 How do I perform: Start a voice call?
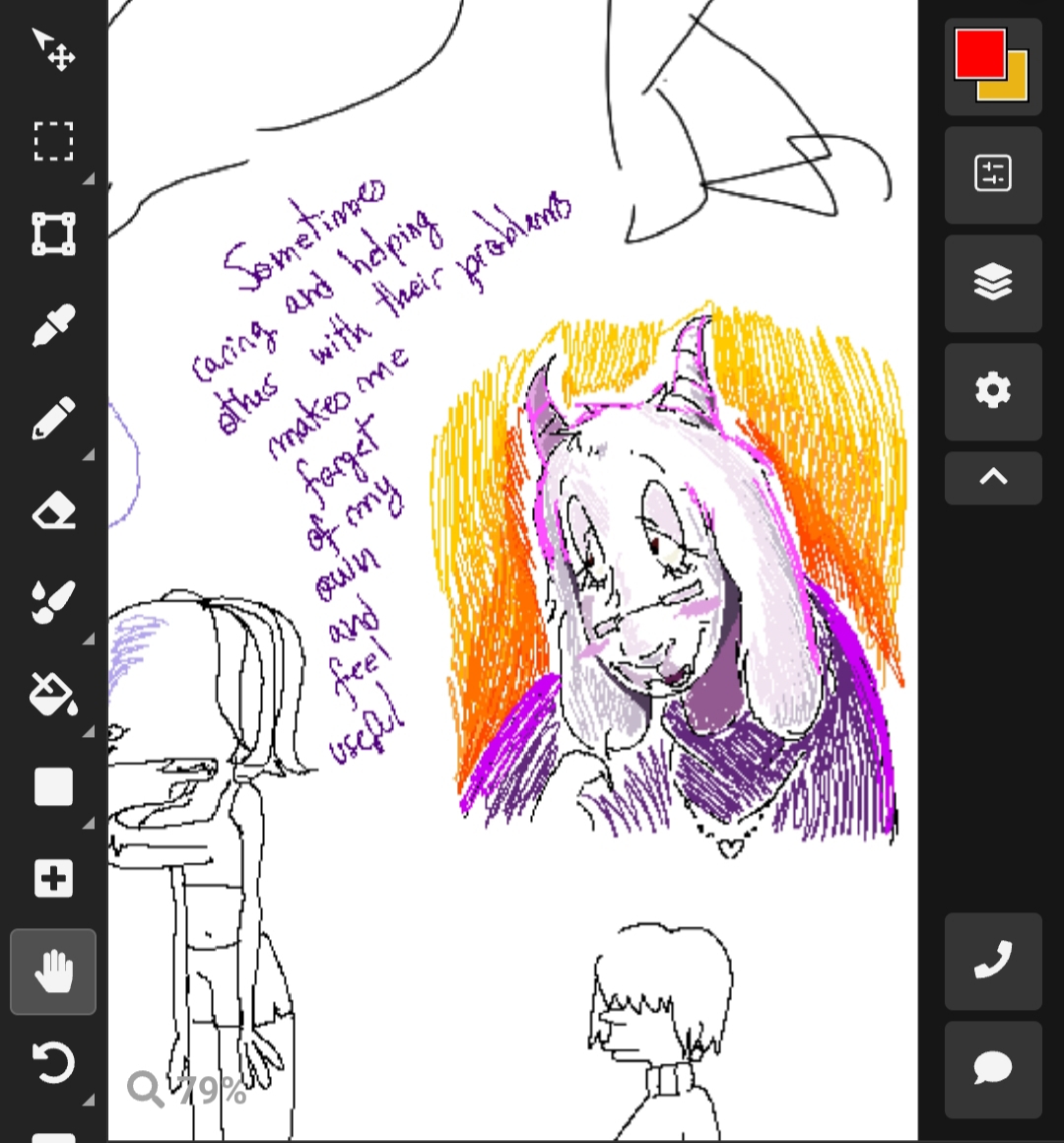992,961
